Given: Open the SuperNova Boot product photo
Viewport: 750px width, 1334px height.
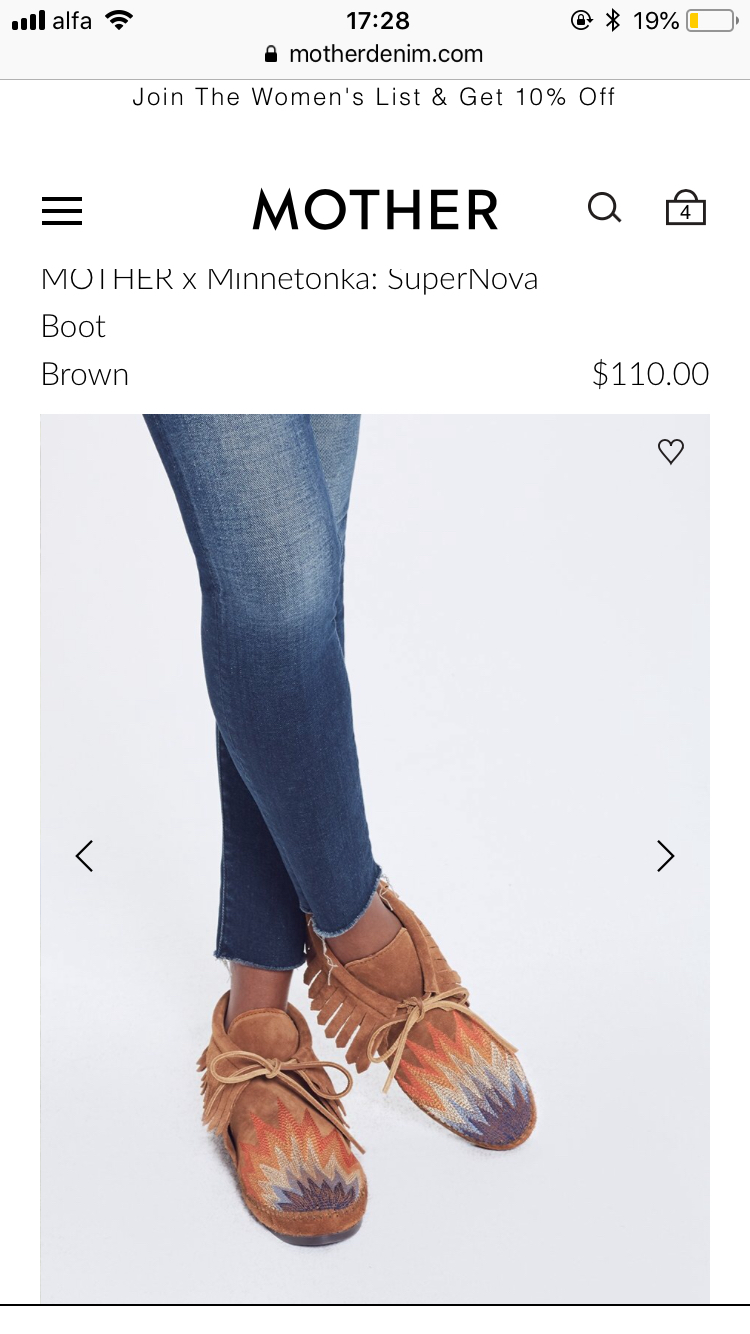Looking at the screenshot, I should coord(375,858).
